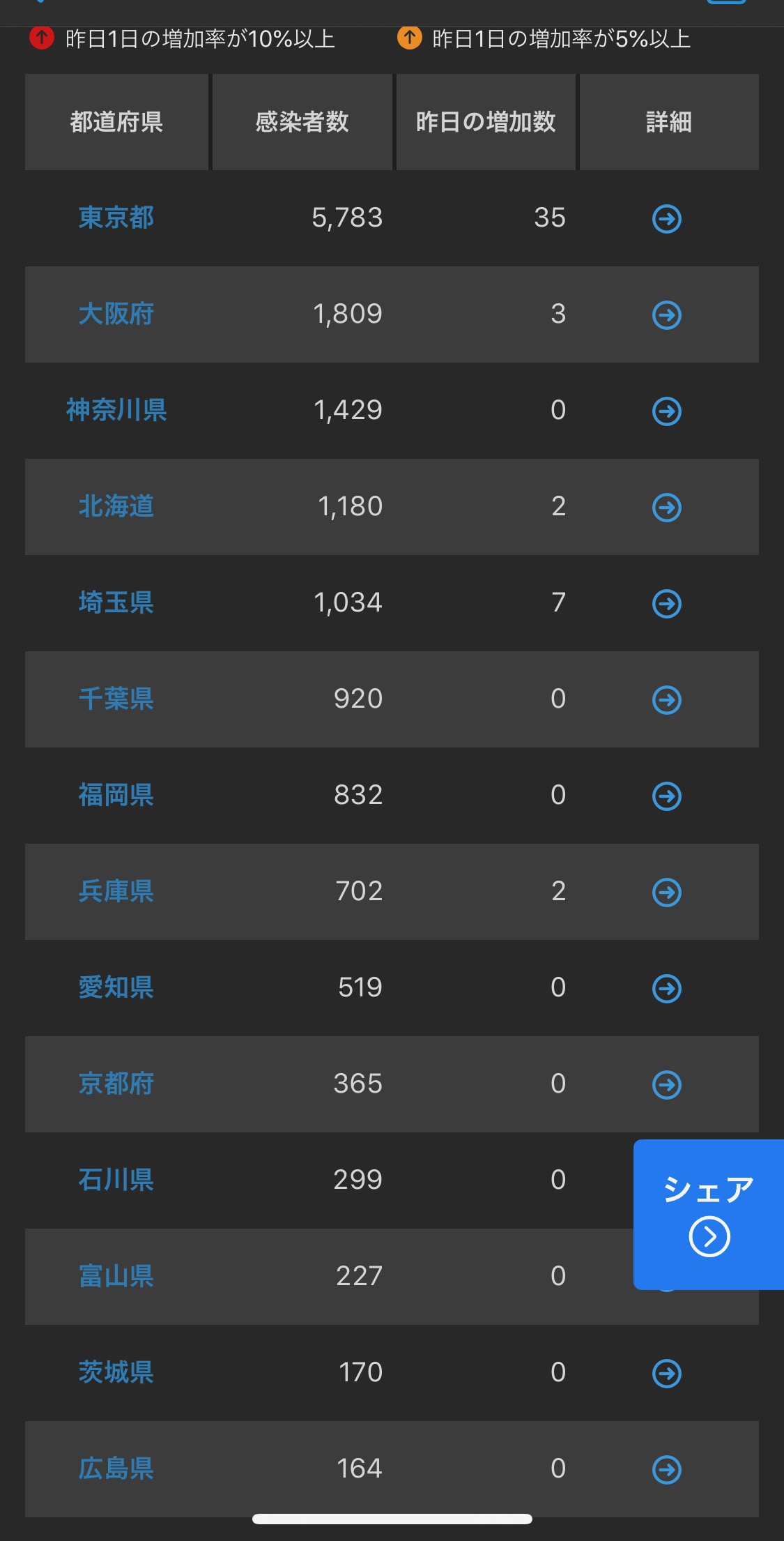Open the 東京都 prefecture link
The width and height of the screenshot is (784, 1541).
point(116,218)
